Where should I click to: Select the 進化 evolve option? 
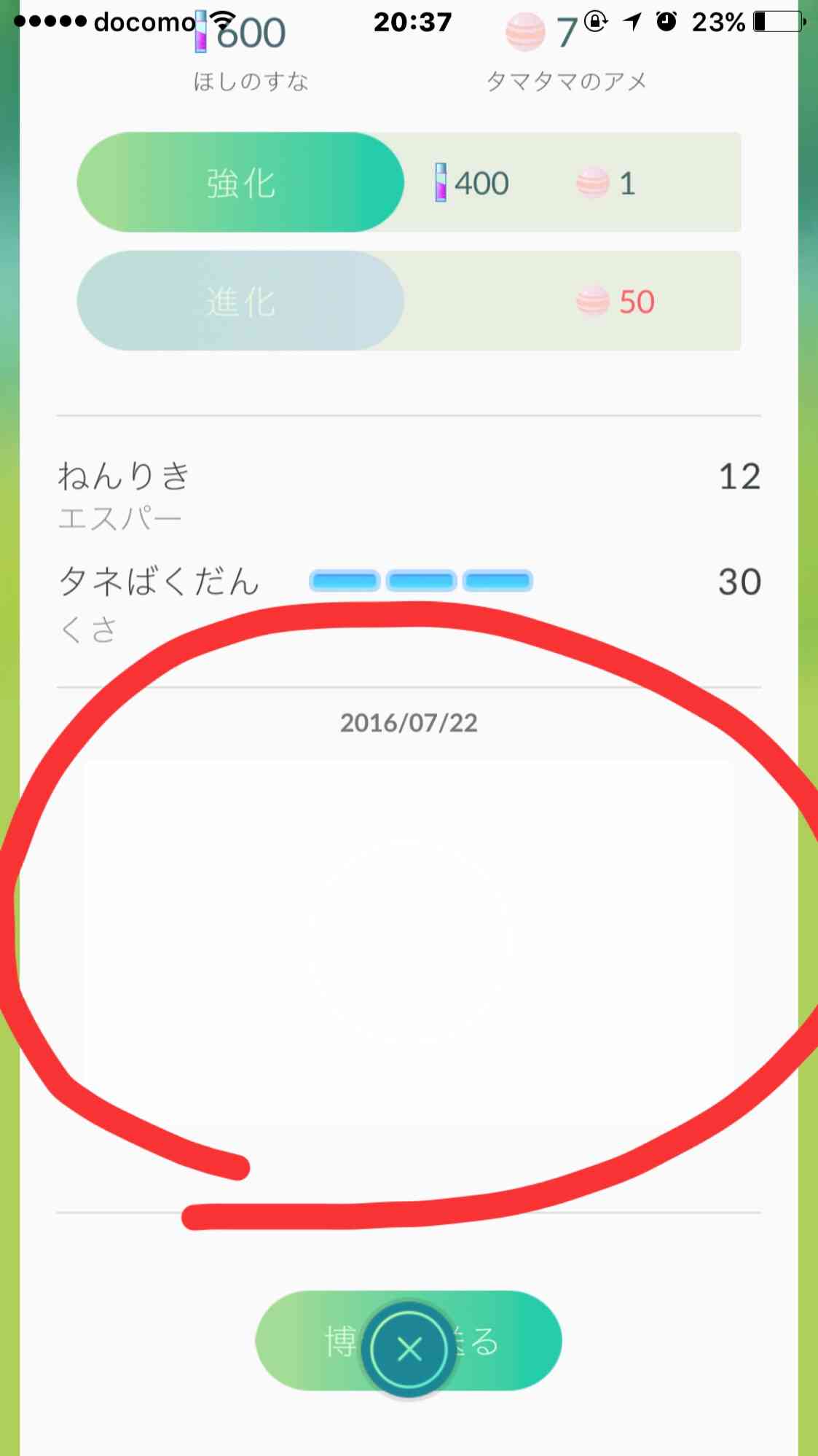[240, 301]
